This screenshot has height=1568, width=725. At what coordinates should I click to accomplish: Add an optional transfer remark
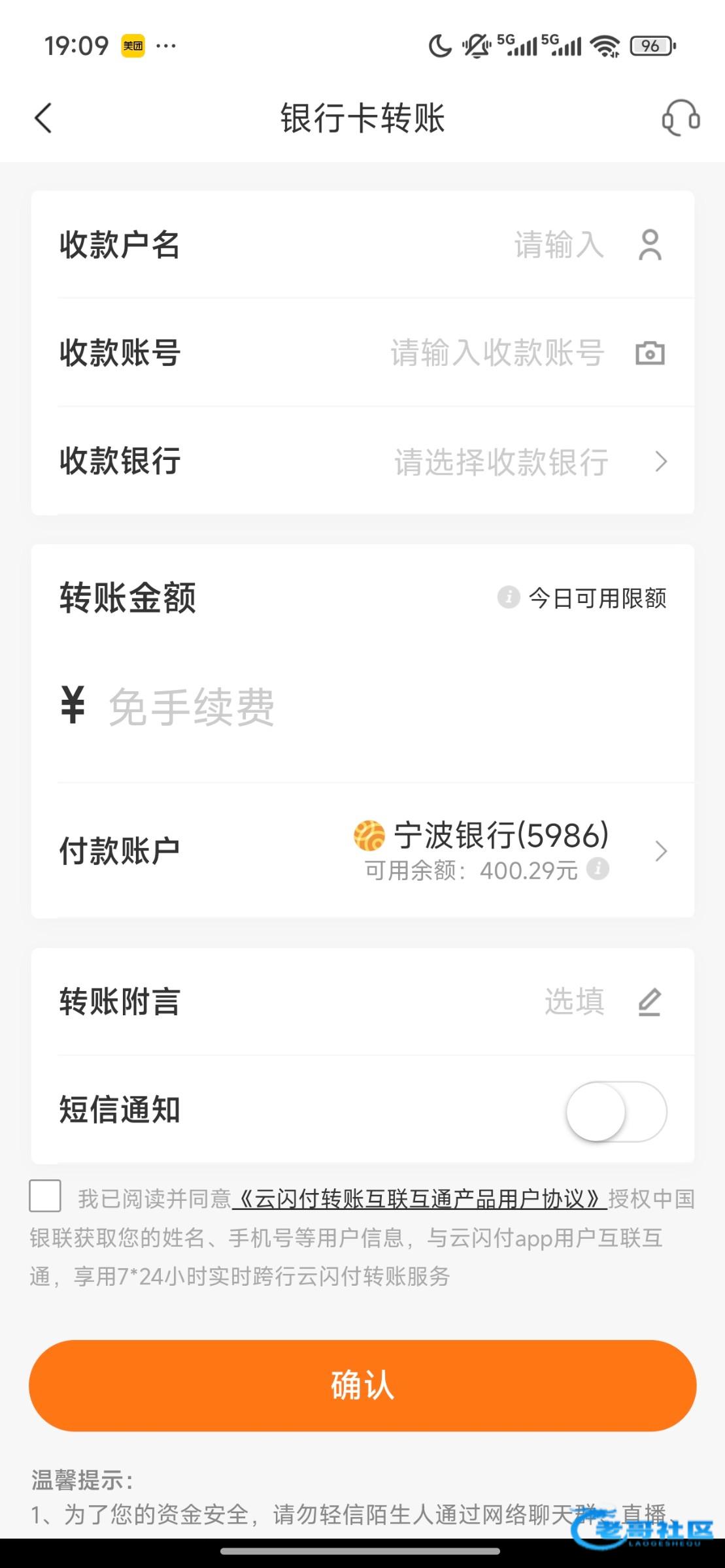pos(575,1002)
